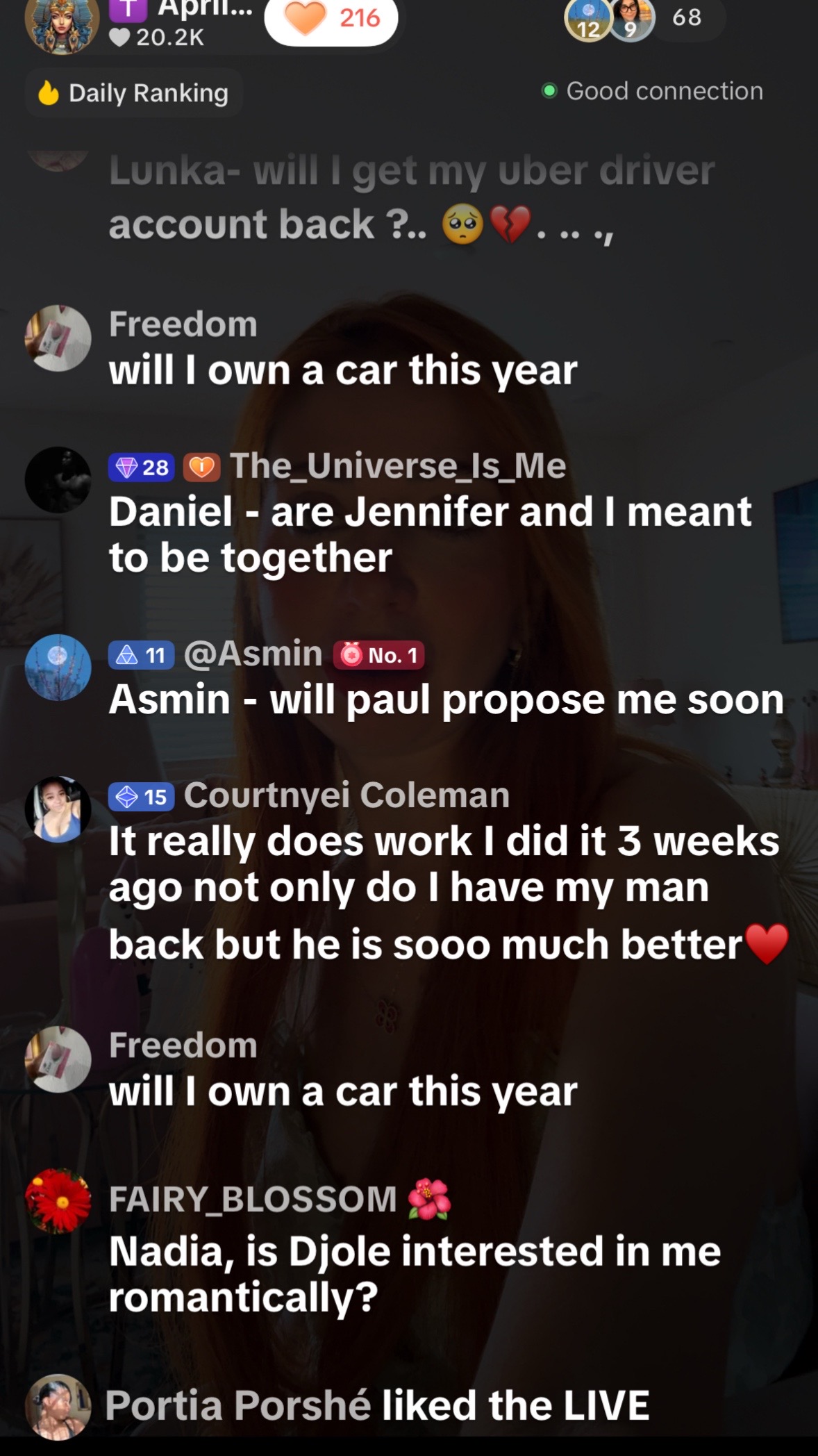Tap the 216 heart like counter
The width and height of the screenshot is (818, 1456).
tap(331, 19)
